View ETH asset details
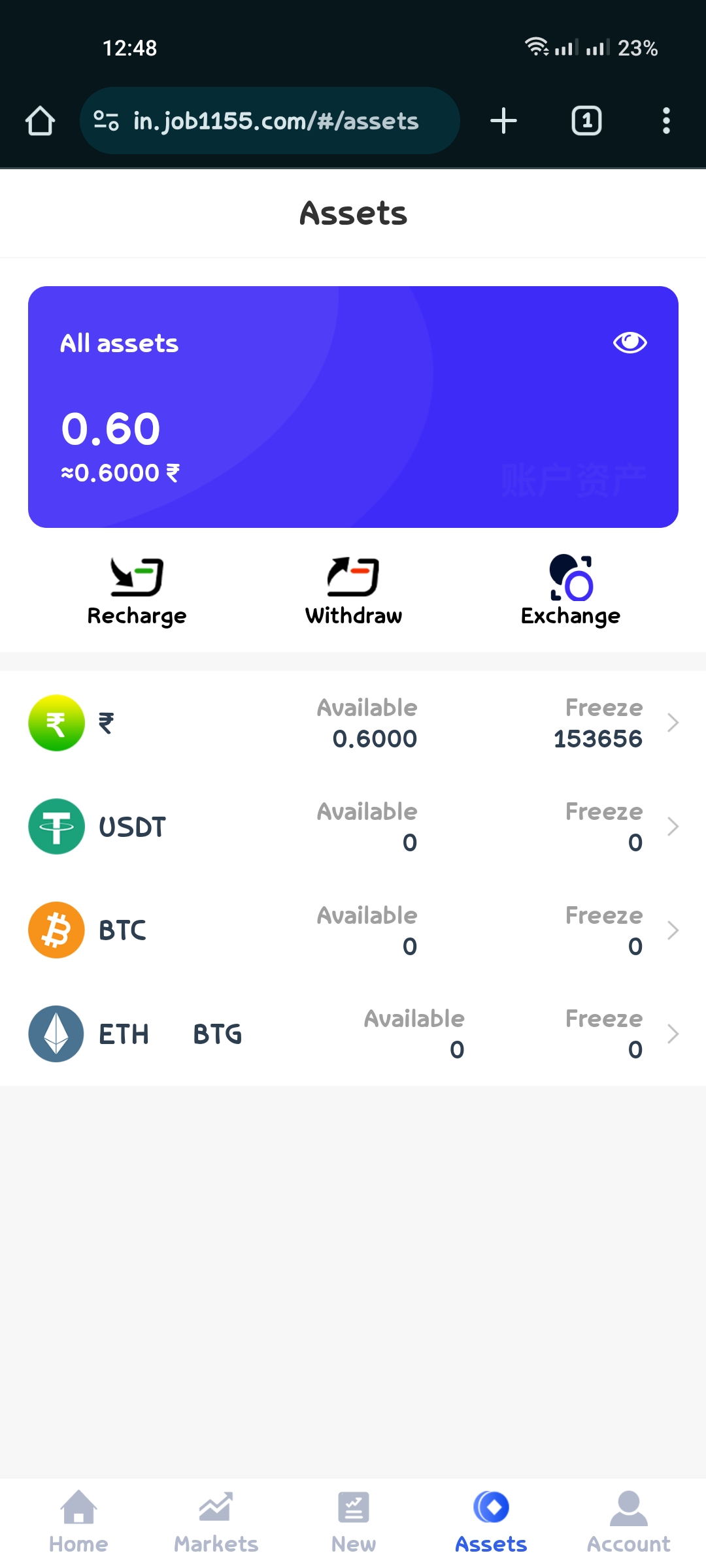This screenshot has width=706, height=1568. 353,1034
